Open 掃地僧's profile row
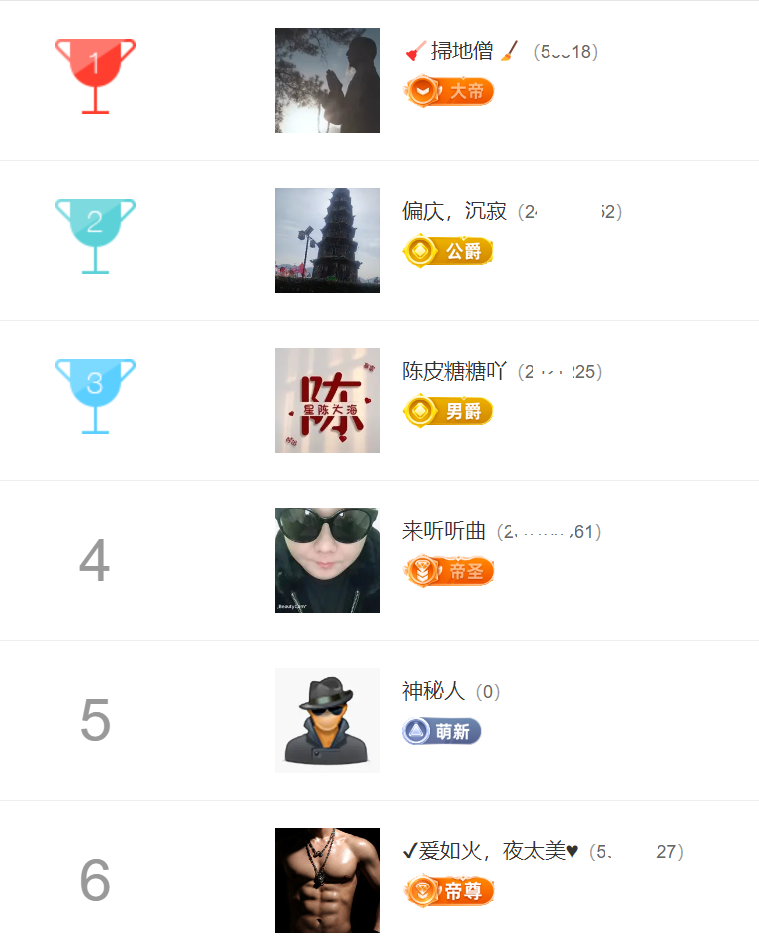Screen dimensions: 759x944 click(461, 52)
